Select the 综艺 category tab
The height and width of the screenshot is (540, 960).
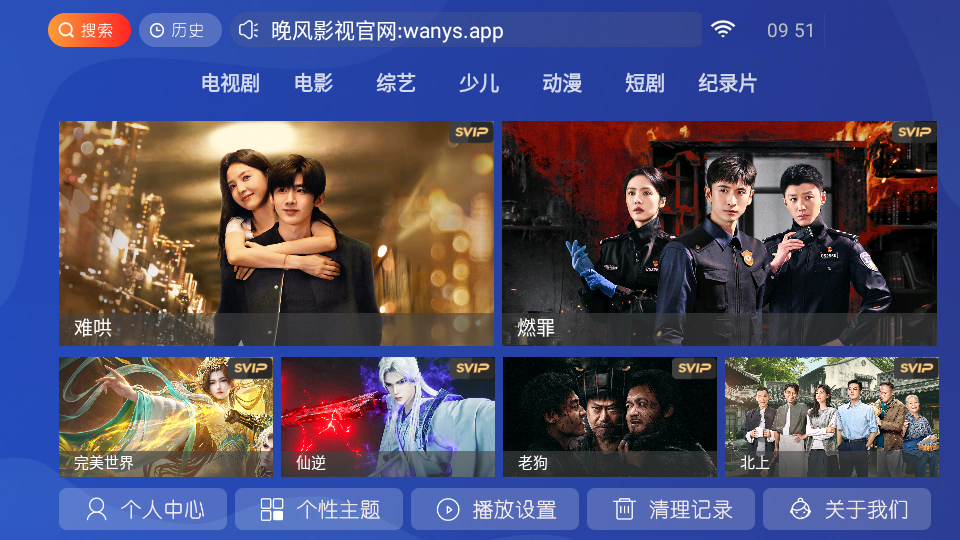pyautogui.click(x=396, y=83)
